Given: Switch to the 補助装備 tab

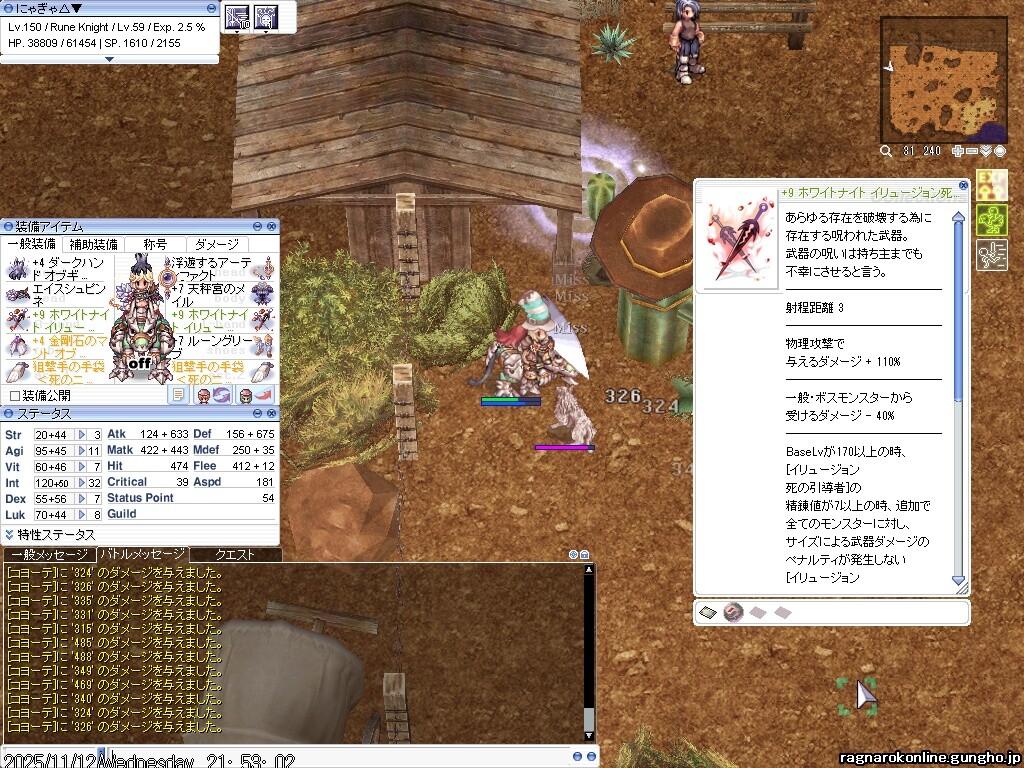Looking at the screenshot, I should coord(93,244).
